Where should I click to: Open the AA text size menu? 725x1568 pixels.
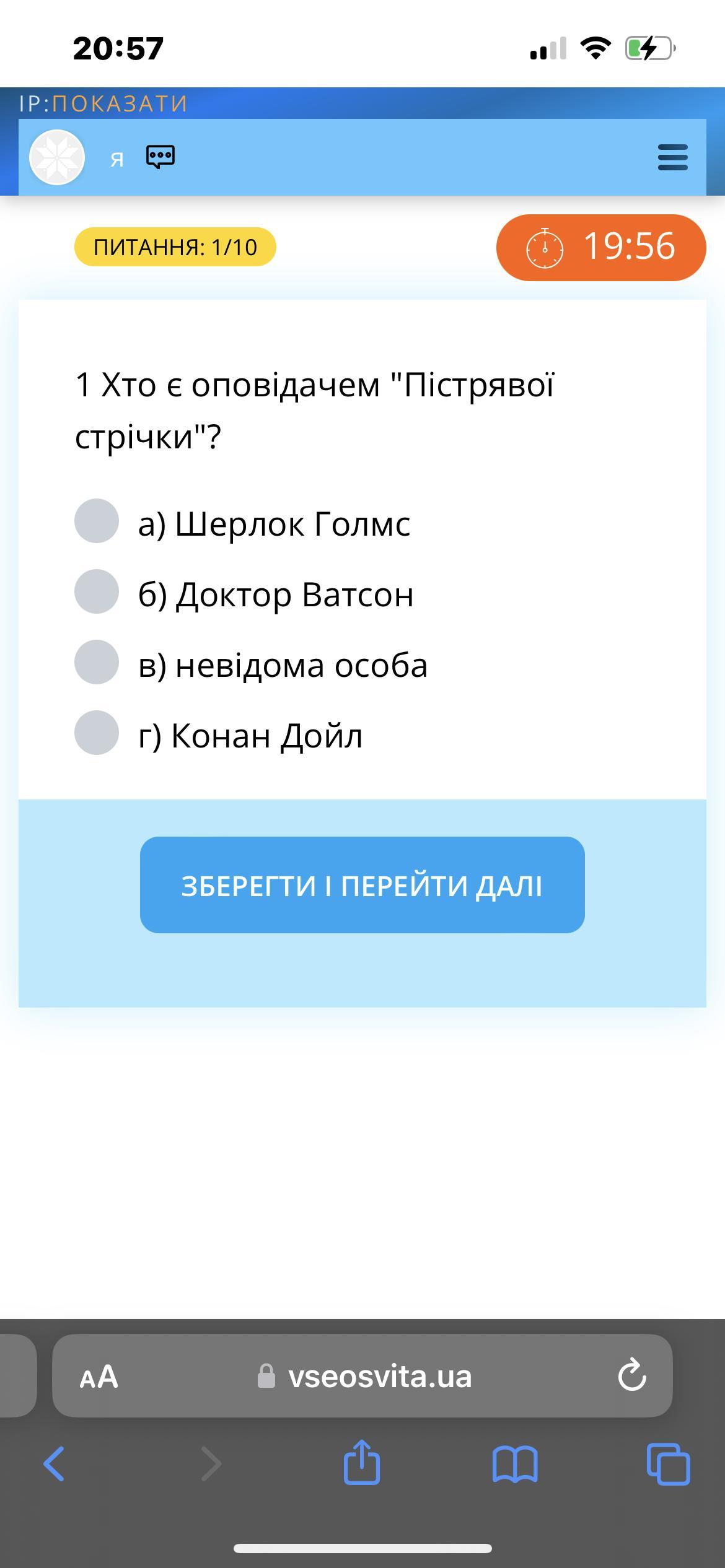(x=99, y=1377)
